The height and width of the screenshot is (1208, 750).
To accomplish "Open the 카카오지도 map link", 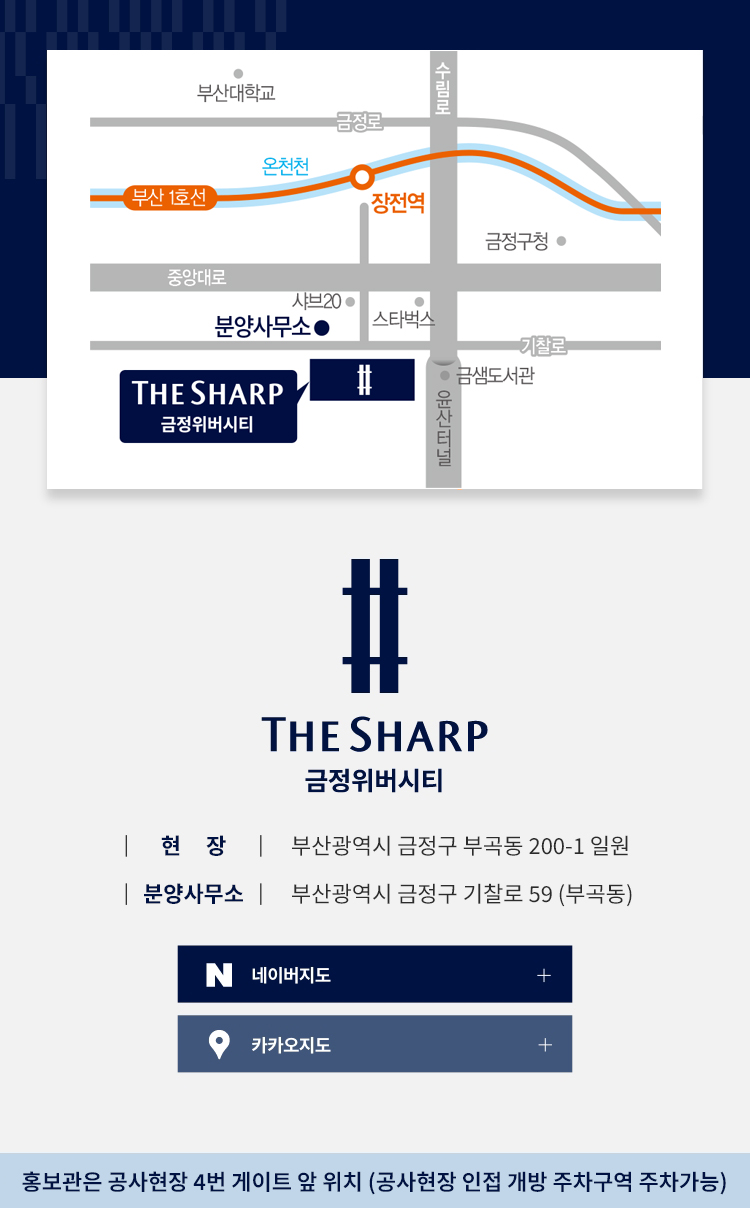I will (375, 1044).
